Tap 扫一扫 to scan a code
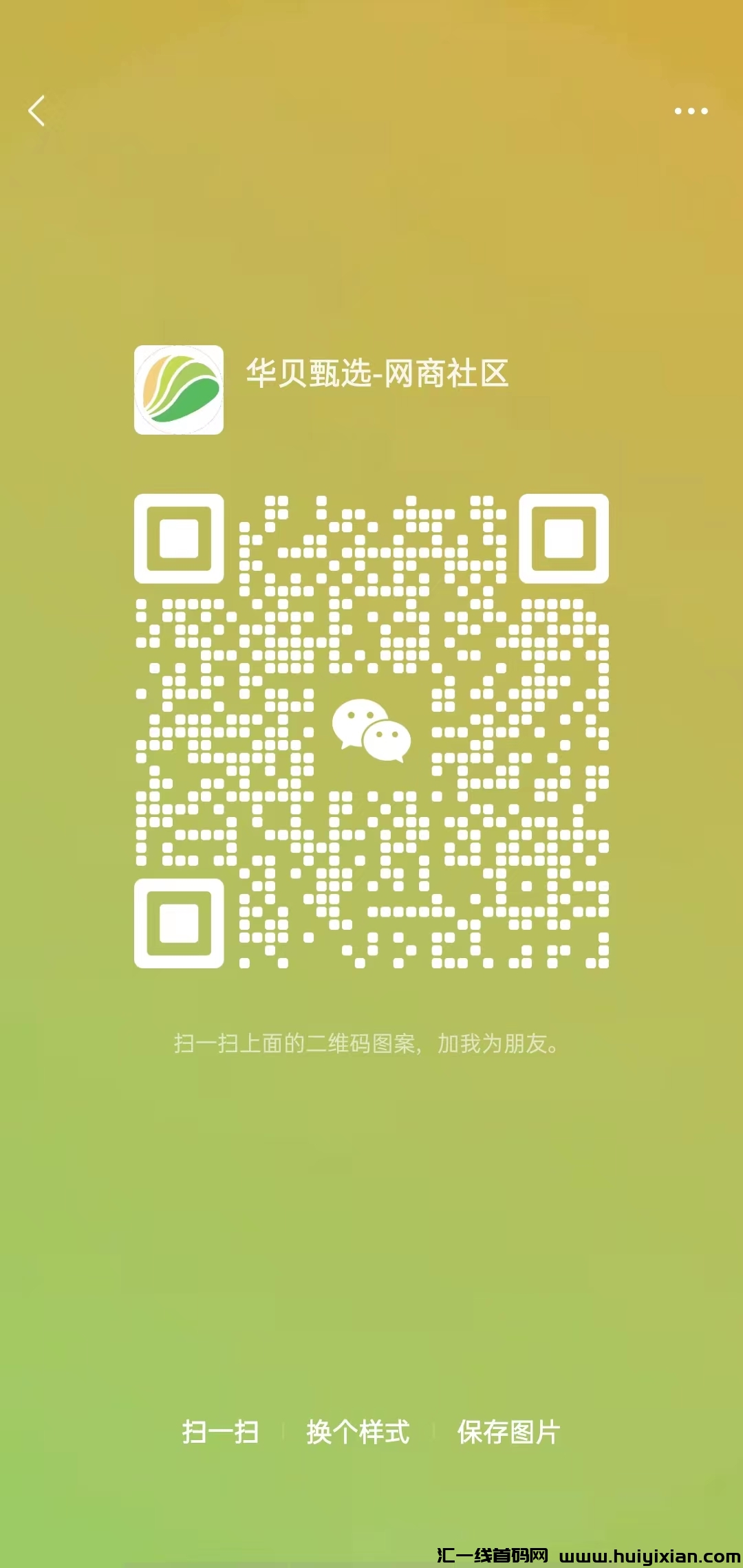The width and height of the screenshot is (743, 1568). (x=220, y=1433)
